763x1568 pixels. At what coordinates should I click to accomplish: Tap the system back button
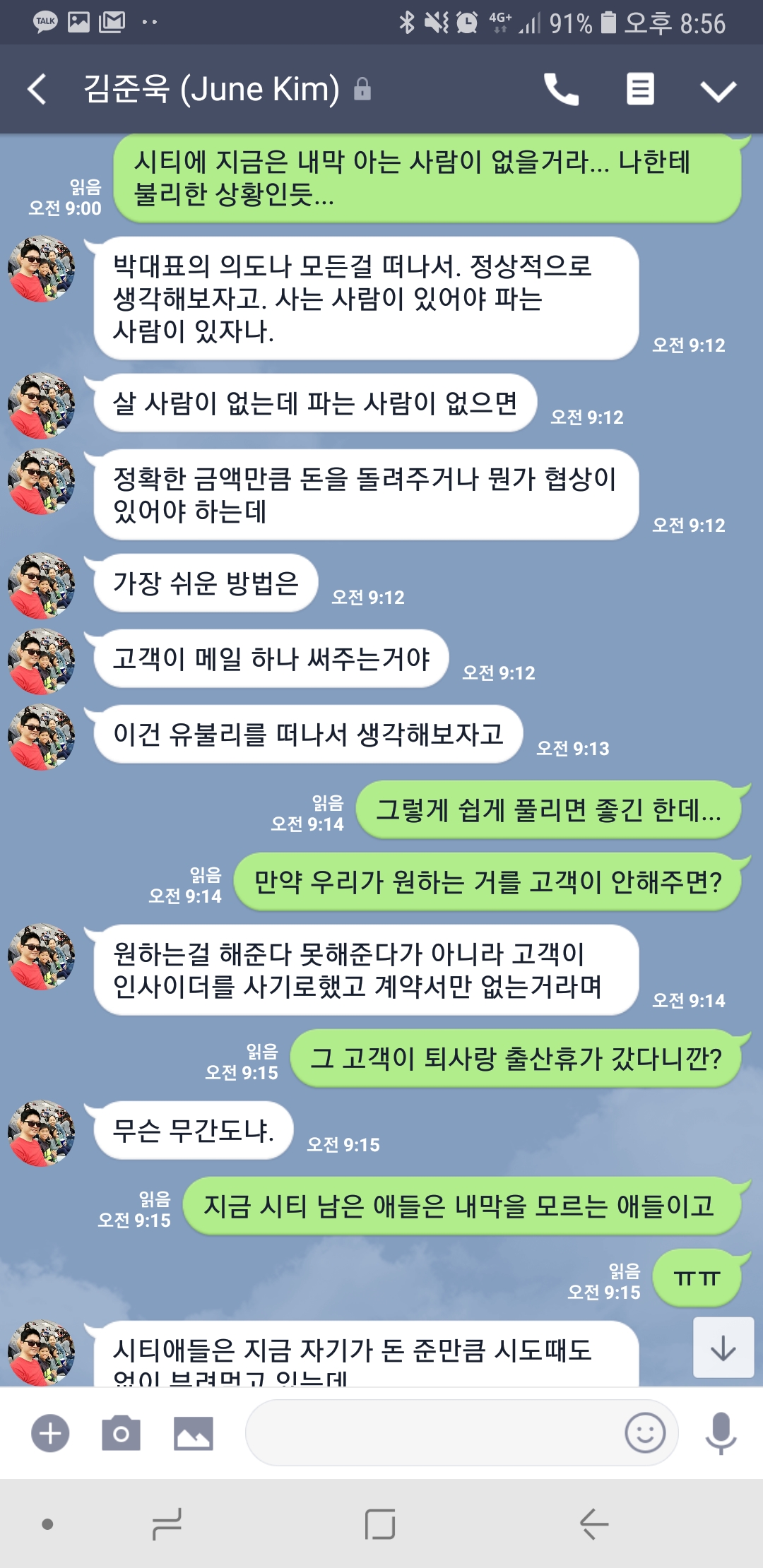tap(593, 1524)
